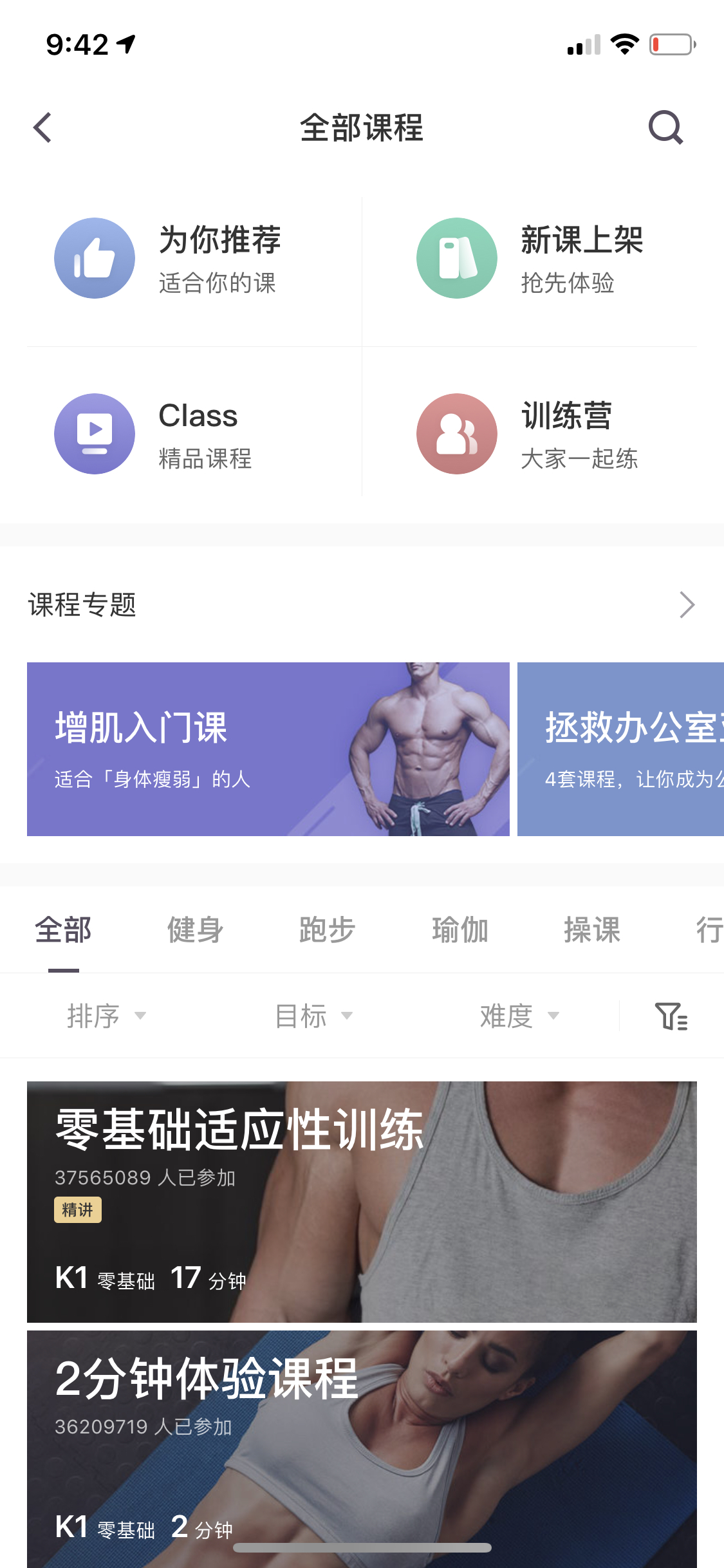The width and height of the screenshot is (724, 1568).
Task: Select the 全部 tab
Action: click(63, 930)
